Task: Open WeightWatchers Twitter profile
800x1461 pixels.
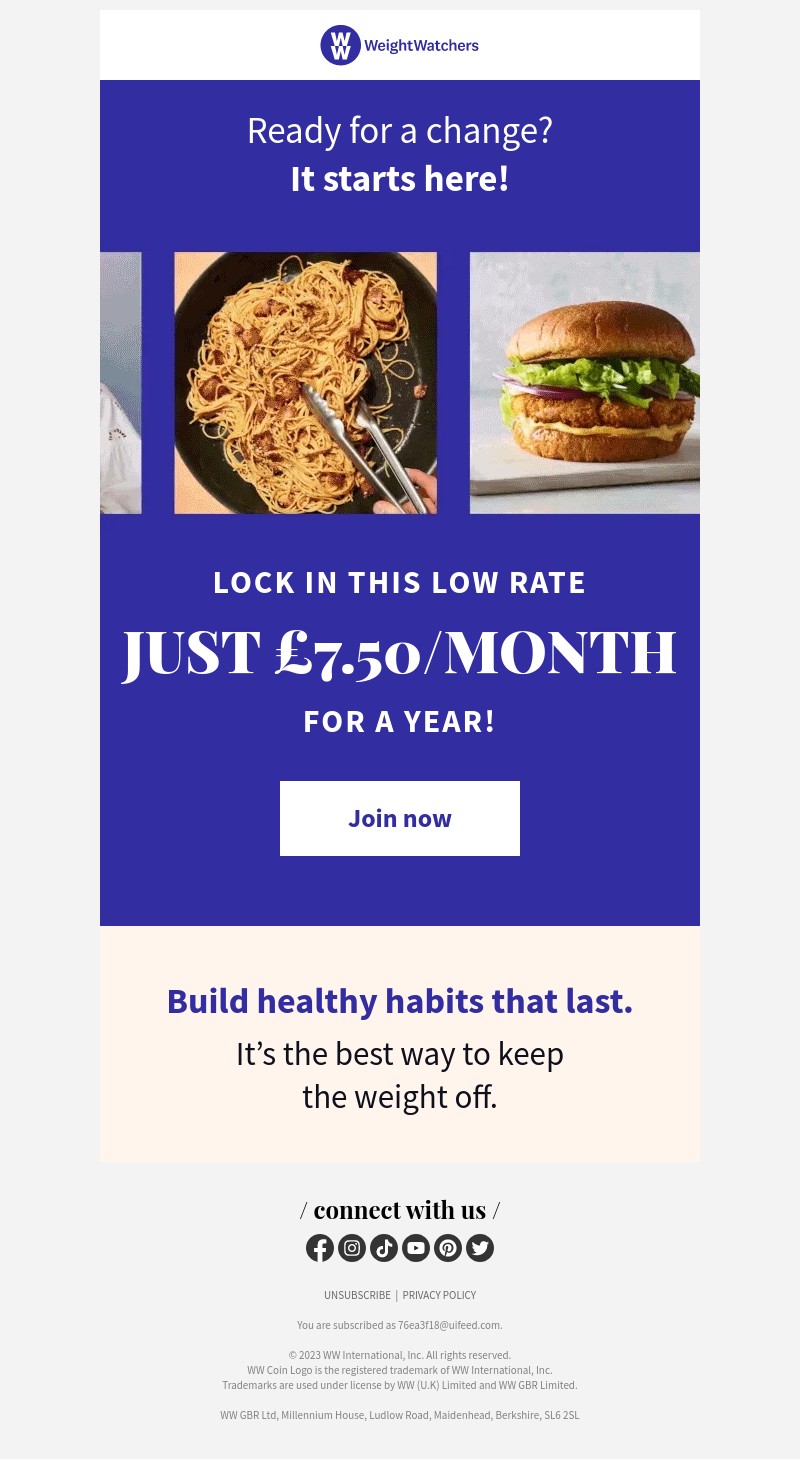Action: [480, 1248]
